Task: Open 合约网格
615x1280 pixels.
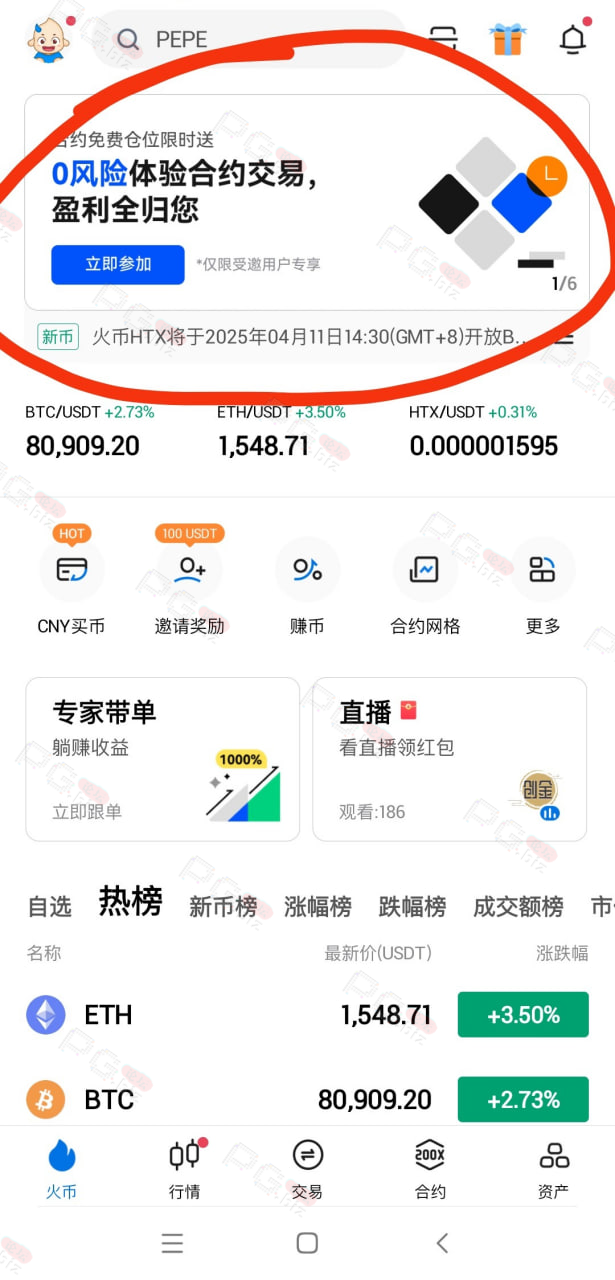Action: pos(425,587)
